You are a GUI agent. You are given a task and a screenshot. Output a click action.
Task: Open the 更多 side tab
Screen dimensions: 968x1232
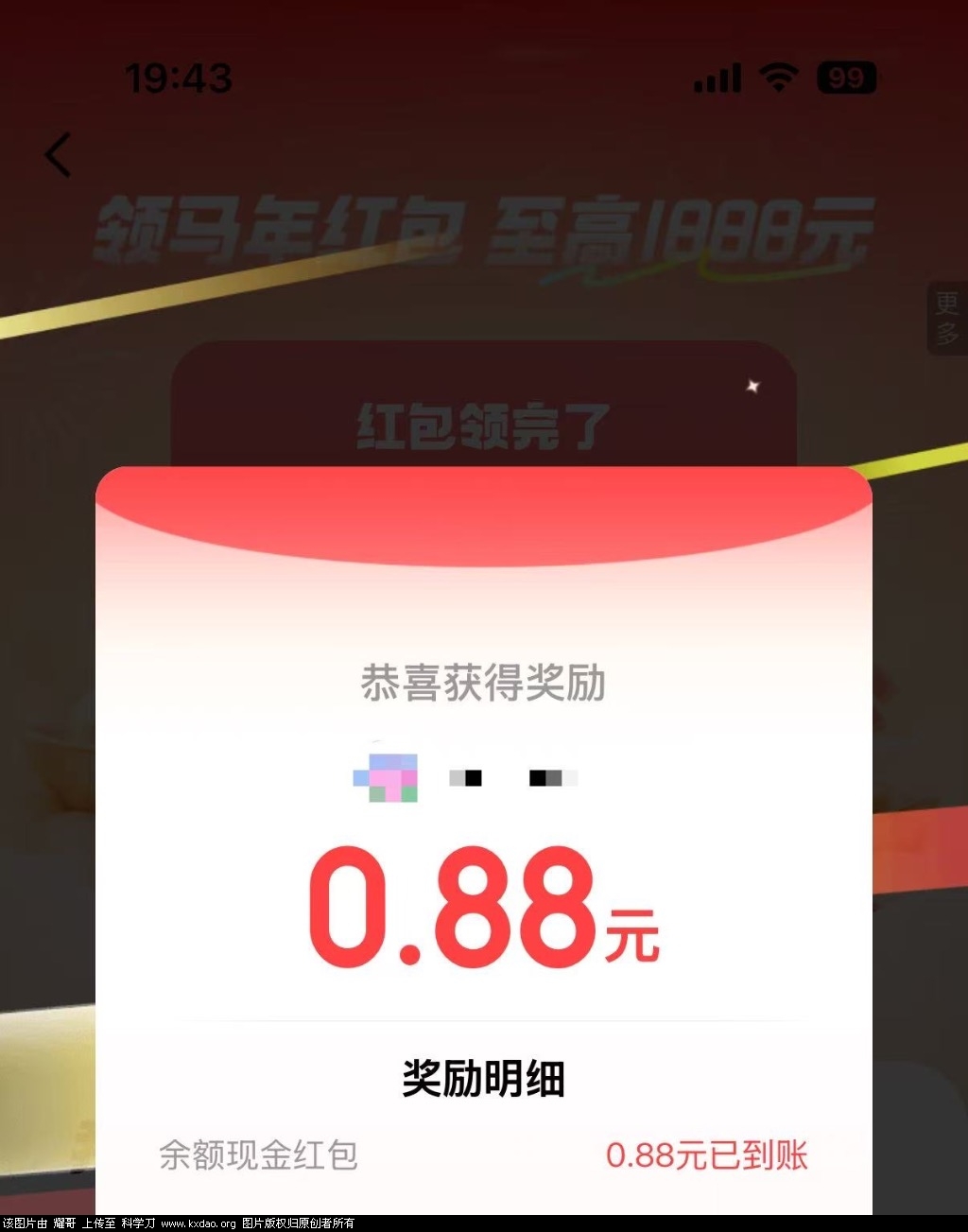point(947,319)
